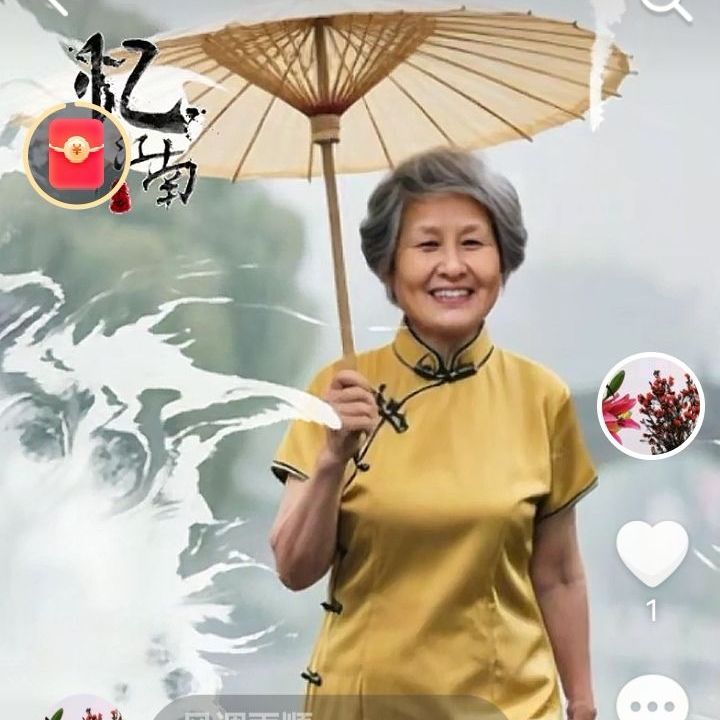Viewport: 720px width, 720px height.
Task: Open the comments bubble
Action: (x=652, y=700)
